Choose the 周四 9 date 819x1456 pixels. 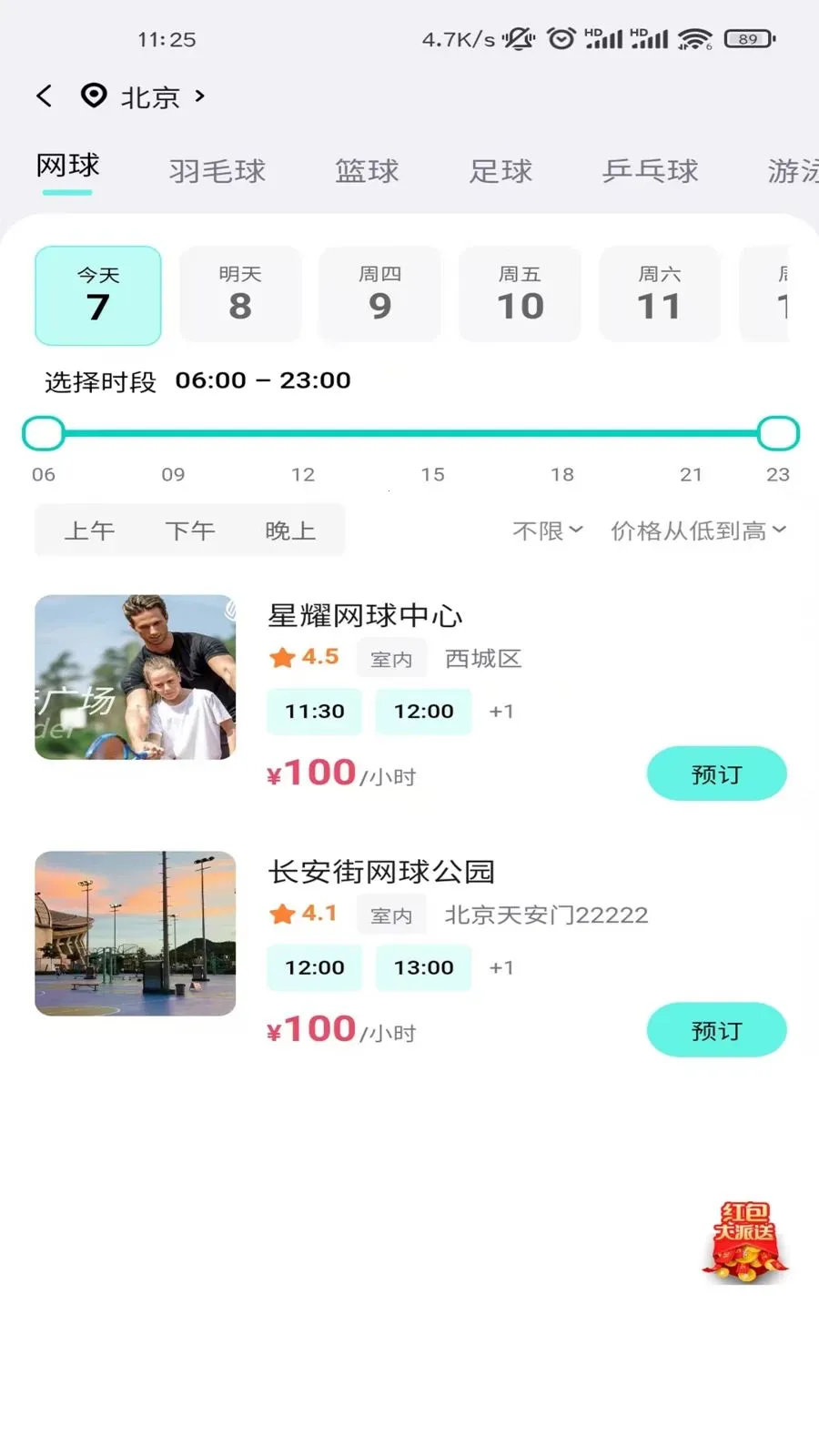(x=380, y=295)
